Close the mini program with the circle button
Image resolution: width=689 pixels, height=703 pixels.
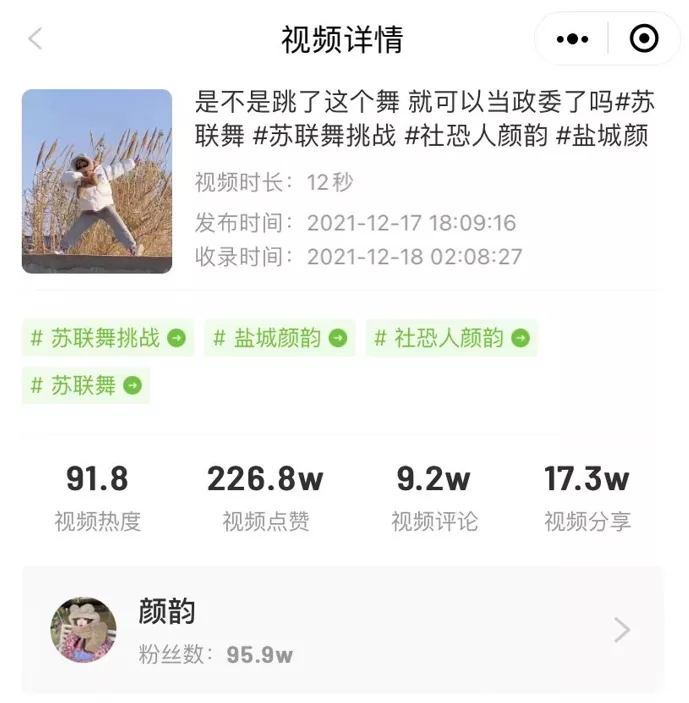[644, 39]
